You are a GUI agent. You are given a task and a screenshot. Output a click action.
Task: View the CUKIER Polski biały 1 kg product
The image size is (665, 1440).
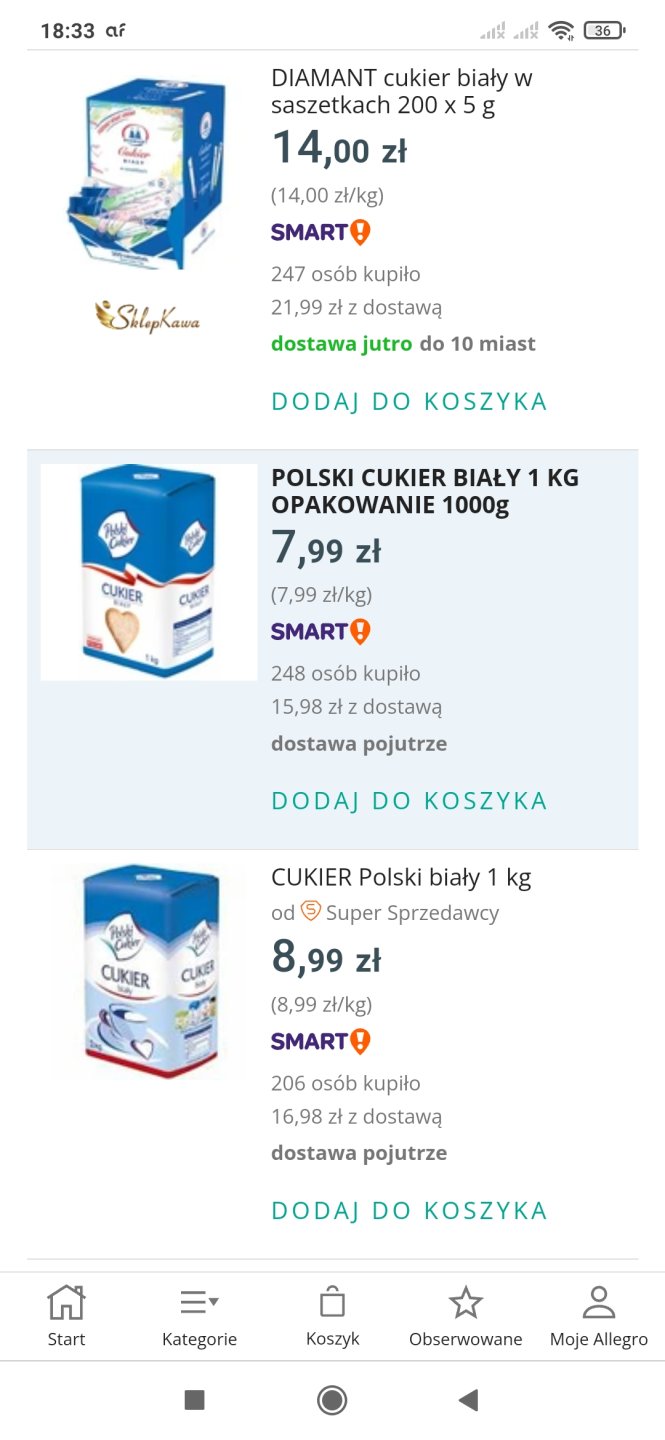(x=401, y=878)
